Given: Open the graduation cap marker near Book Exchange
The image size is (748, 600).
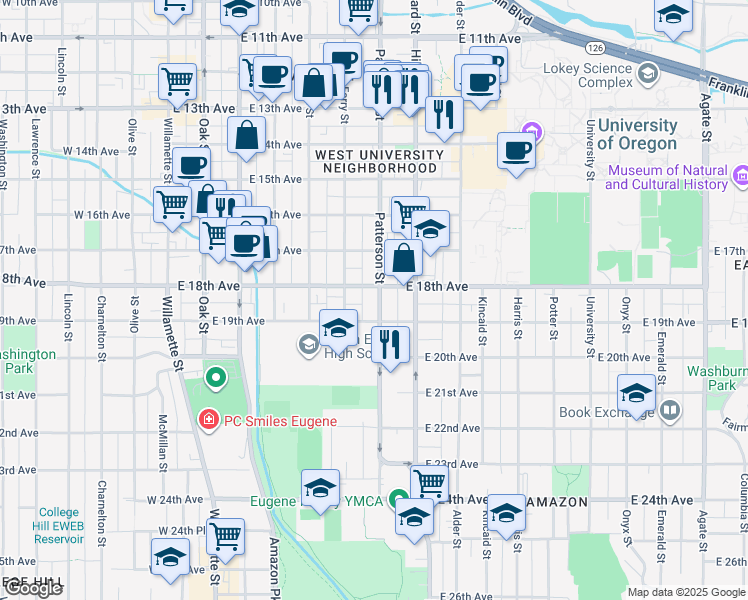Looking at the screenshot, I should (x=636, y=393).
